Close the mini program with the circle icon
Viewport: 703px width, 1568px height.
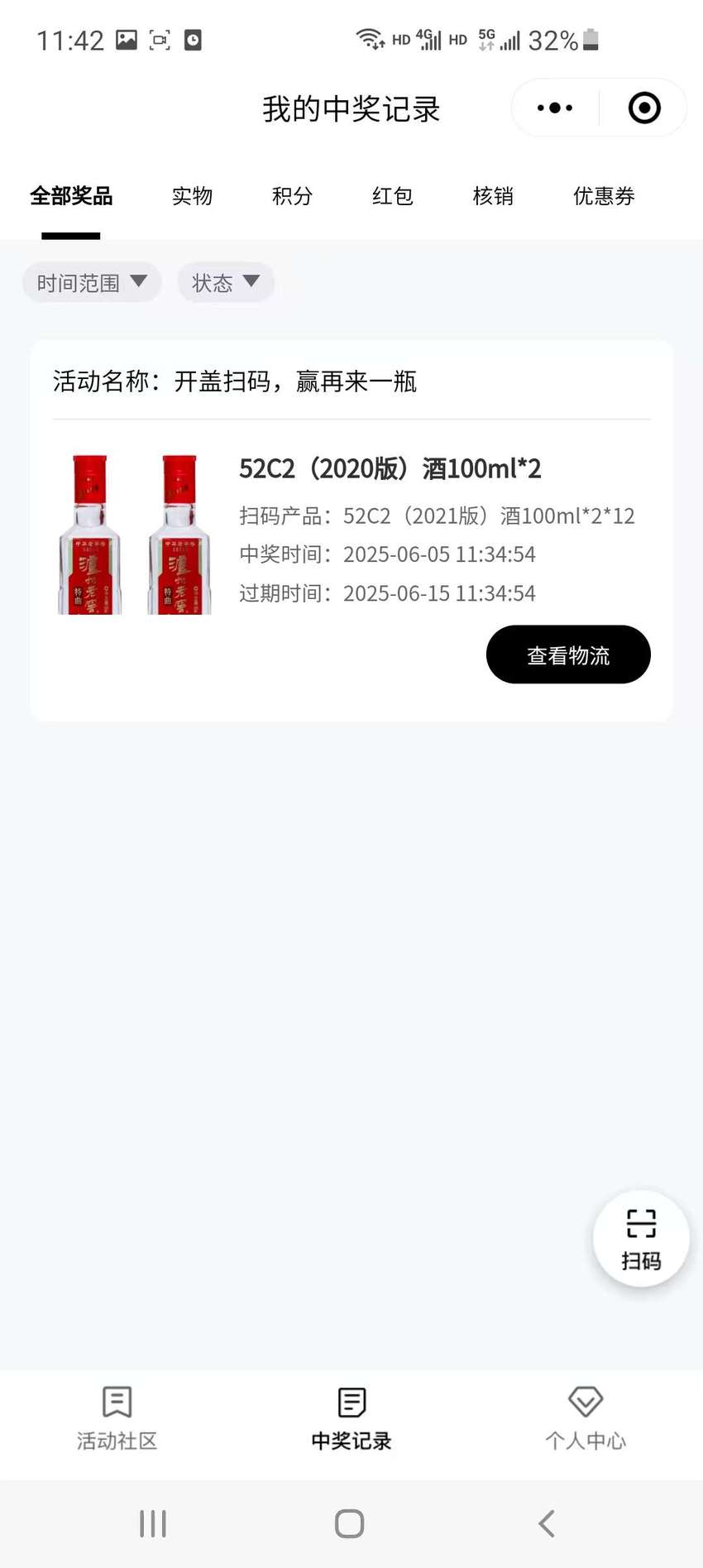click(644, 108)
